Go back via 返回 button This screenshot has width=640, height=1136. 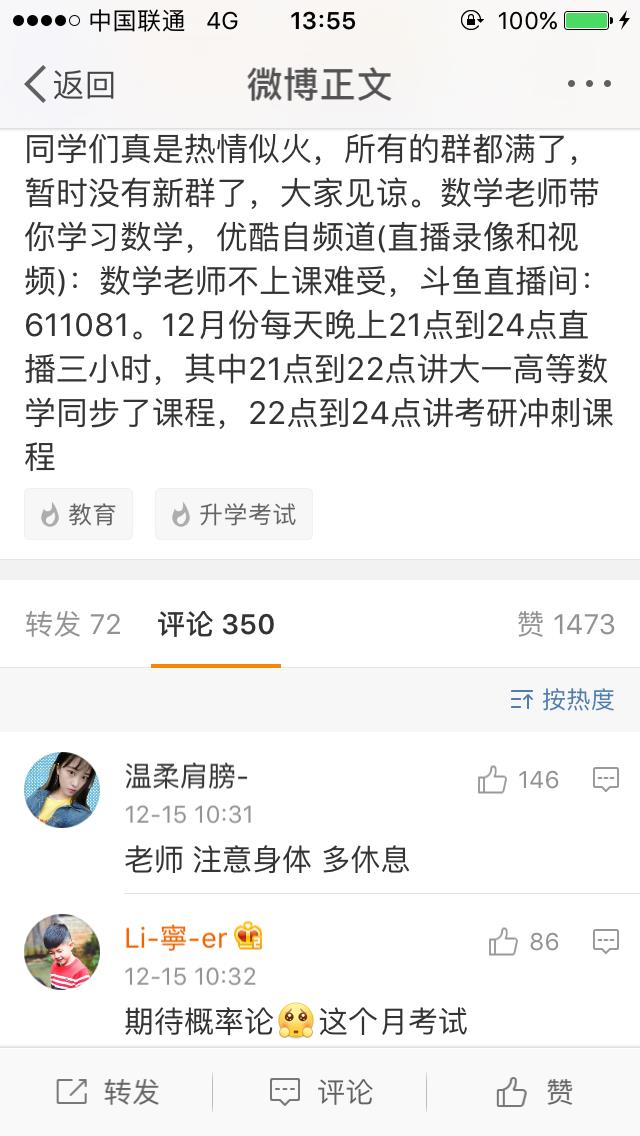[70, 85]
